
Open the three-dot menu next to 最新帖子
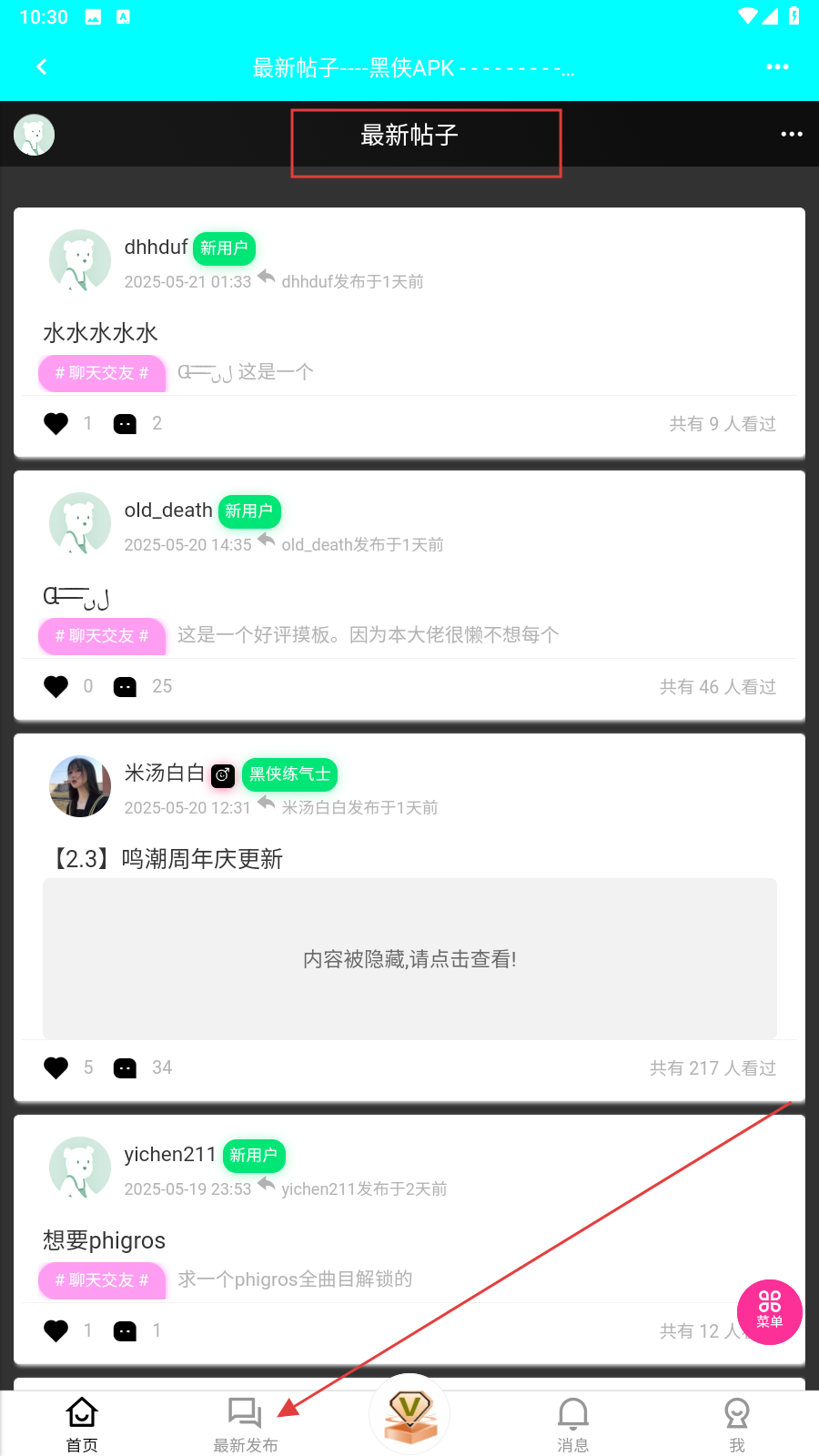point(791,135)
